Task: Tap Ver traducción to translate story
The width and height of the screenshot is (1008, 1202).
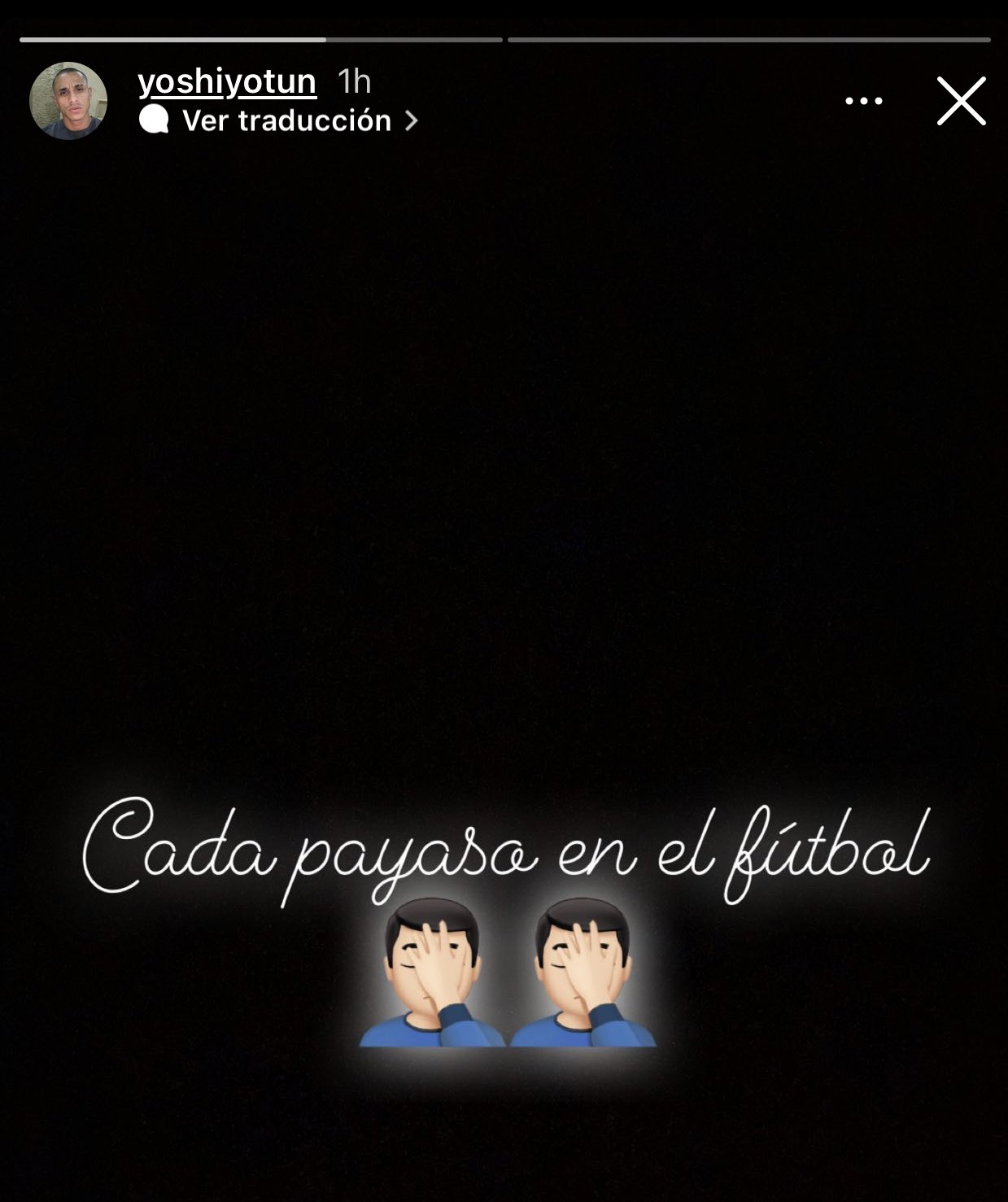Action: coord(286,120)
